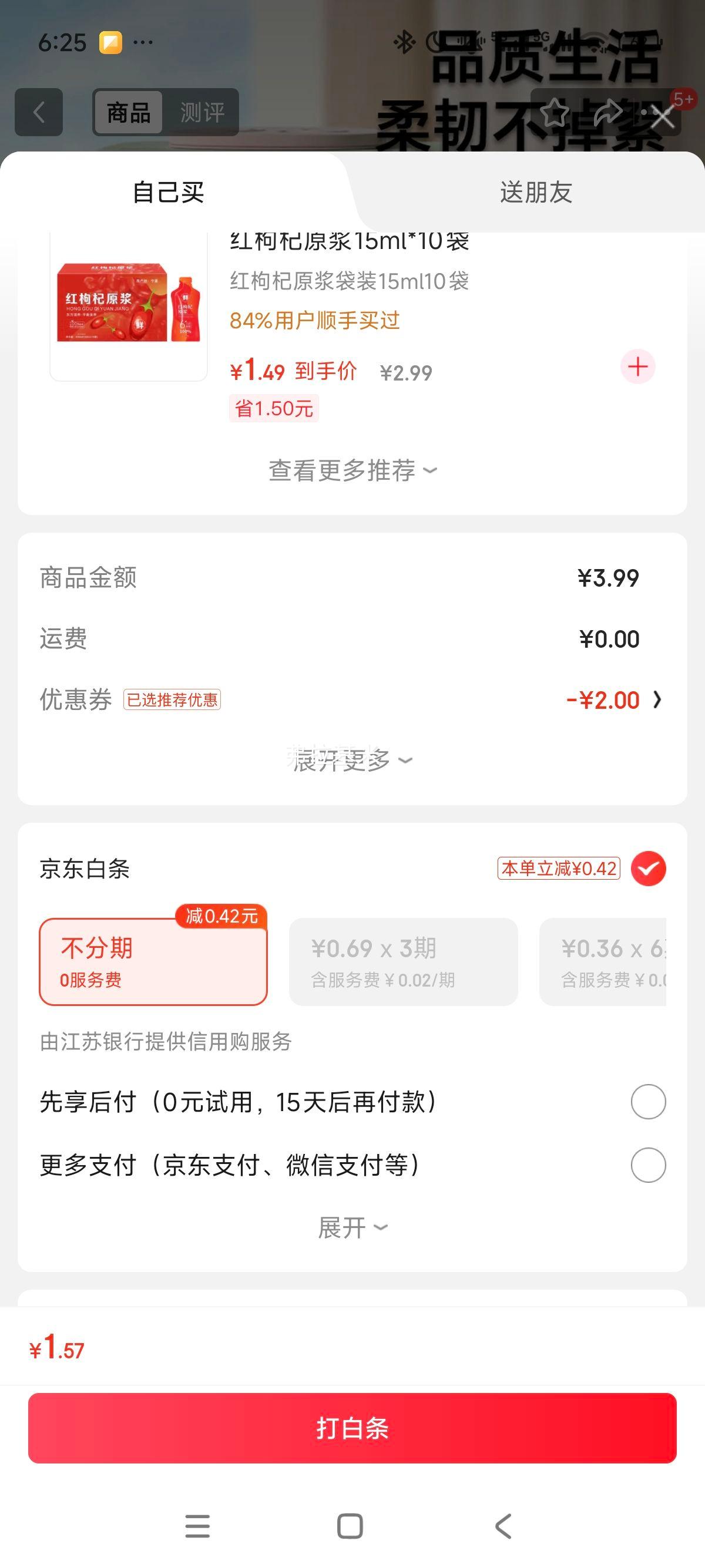705x1568 pixels.
Task: Tap 打白条 to place the order
Action: 352,1428
